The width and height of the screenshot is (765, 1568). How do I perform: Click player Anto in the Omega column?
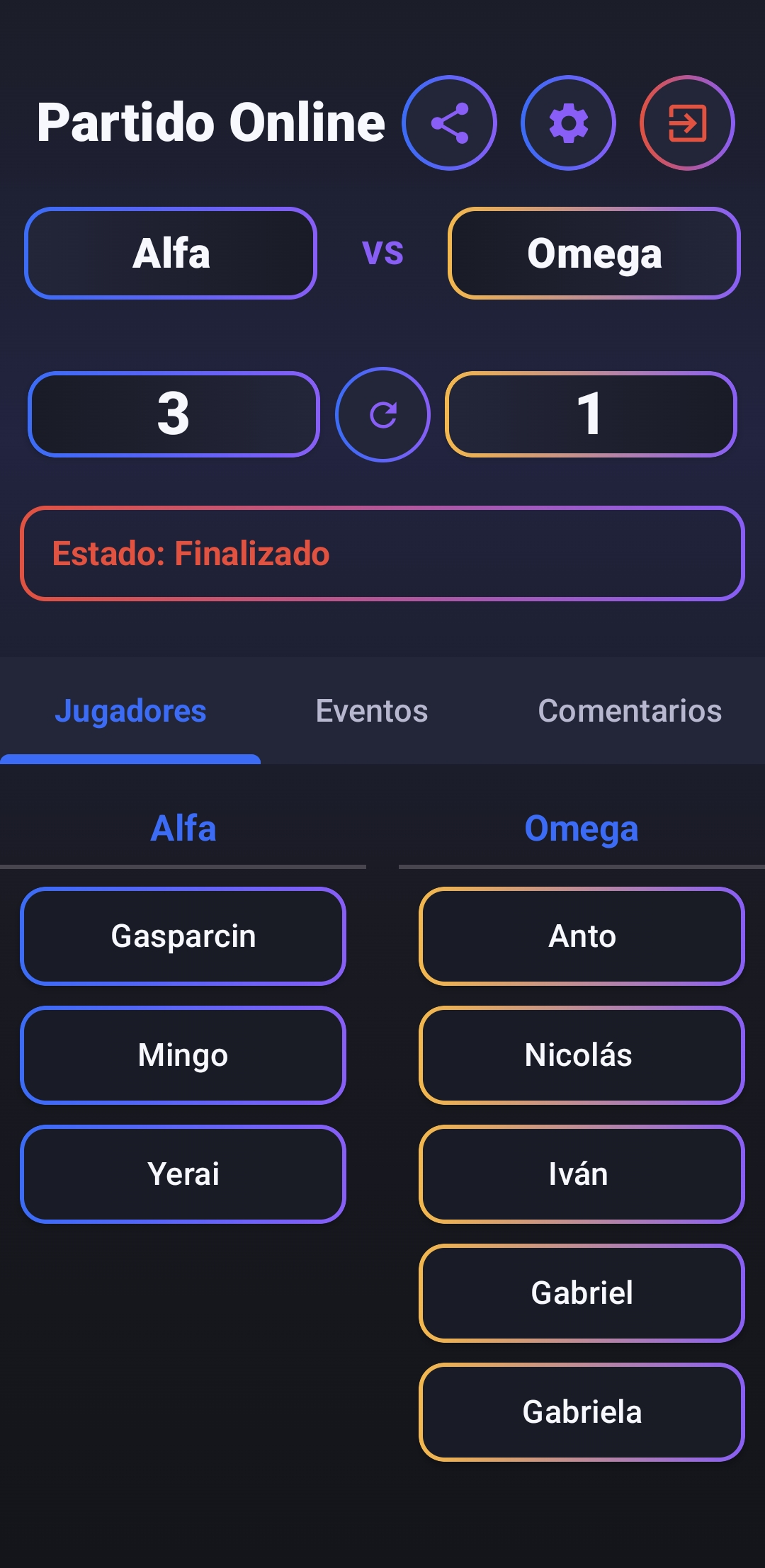(x=582, y=936)
